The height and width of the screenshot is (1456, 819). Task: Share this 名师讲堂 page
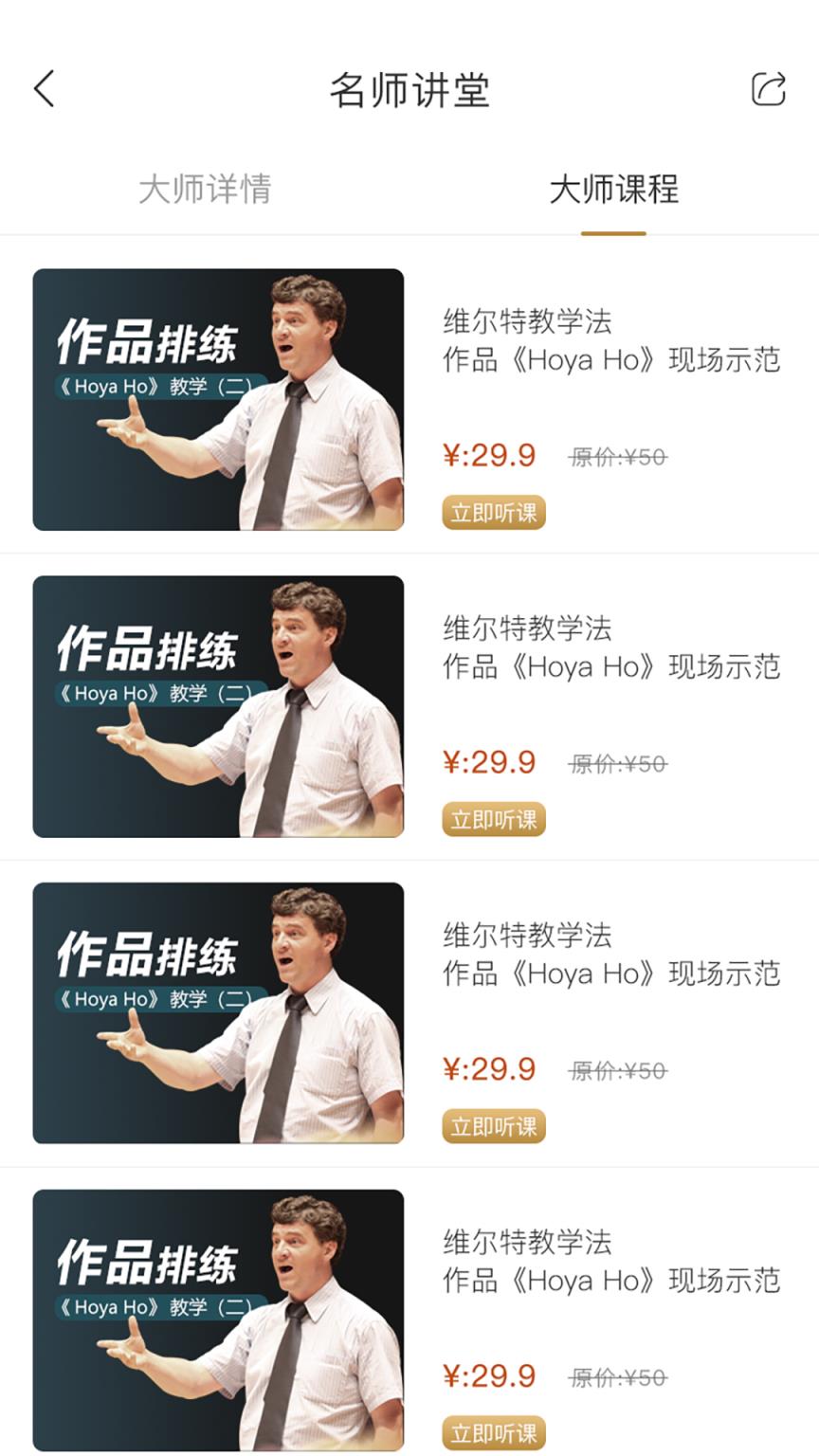[768, 89]
